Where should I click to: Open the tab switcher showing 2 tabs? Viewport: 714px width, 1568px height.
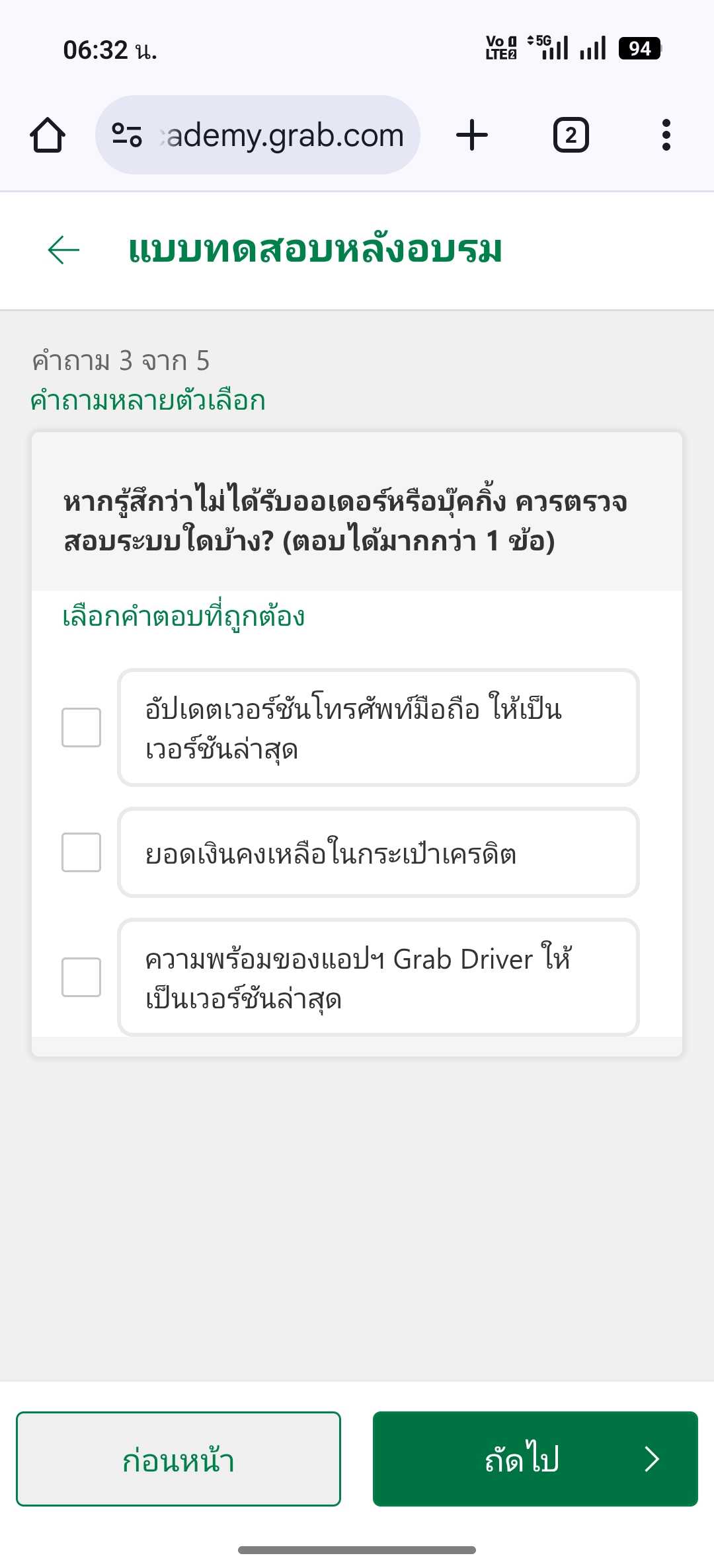click(571, 135)
